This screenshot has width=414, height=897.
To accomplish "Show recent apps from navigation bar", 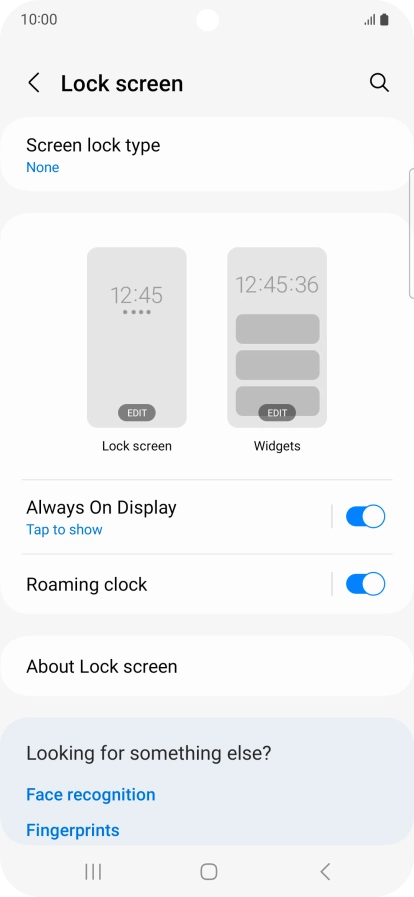I will [93, 872].
